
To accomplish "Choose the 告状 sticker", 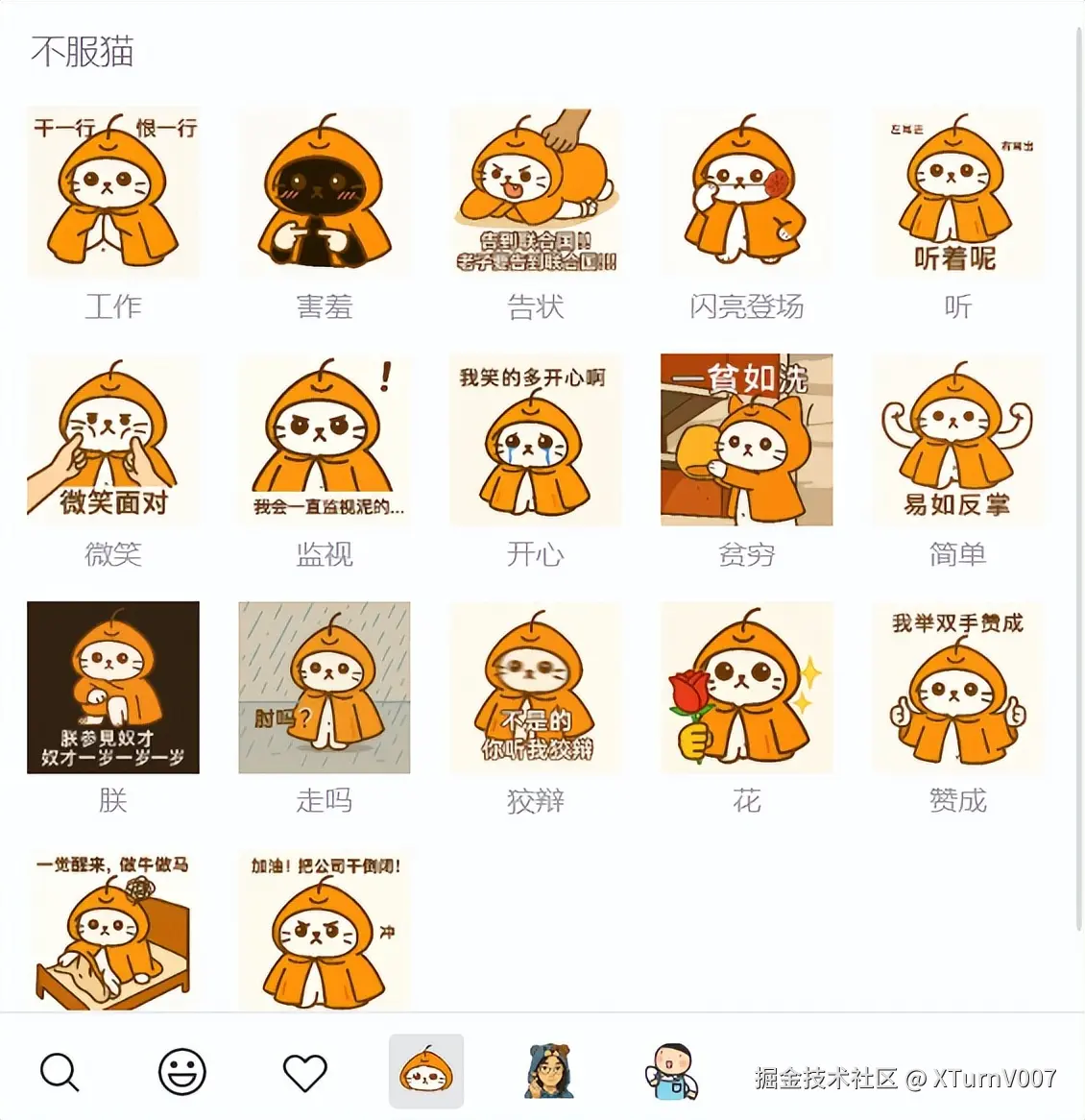I will tap(536, 193).
